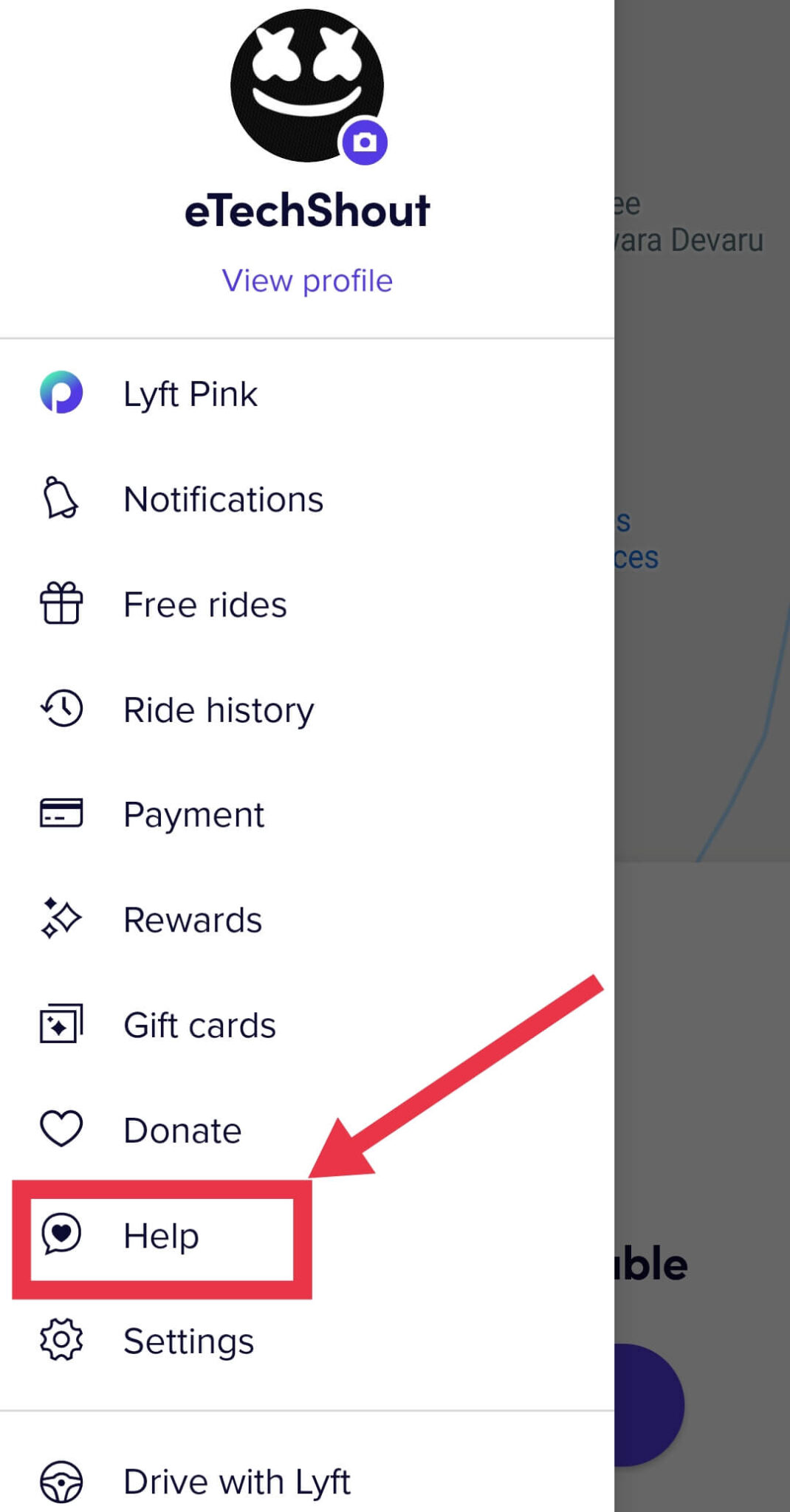Select the Ride history clock icon

click(63, 709)
